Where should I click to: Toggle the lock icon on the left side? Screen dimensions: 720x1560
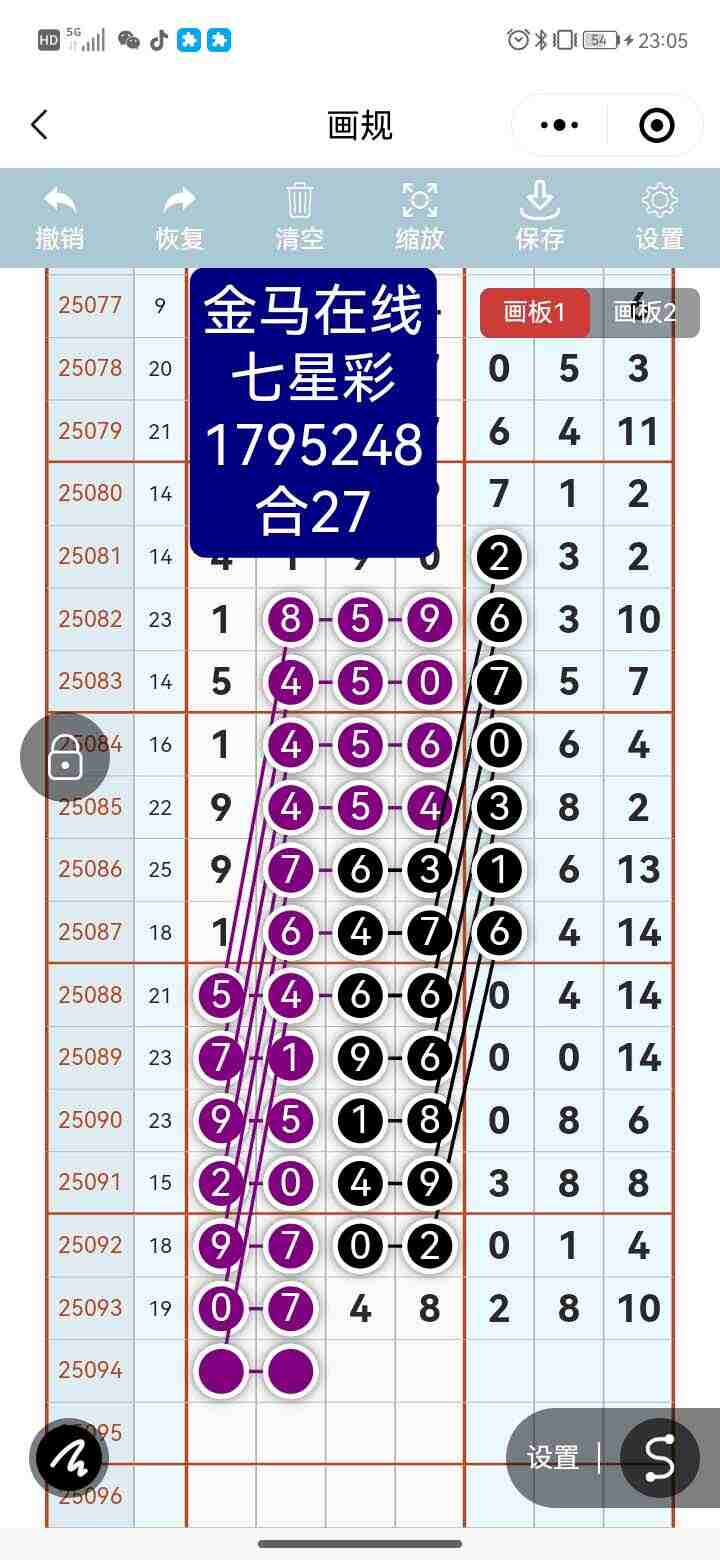65,757
